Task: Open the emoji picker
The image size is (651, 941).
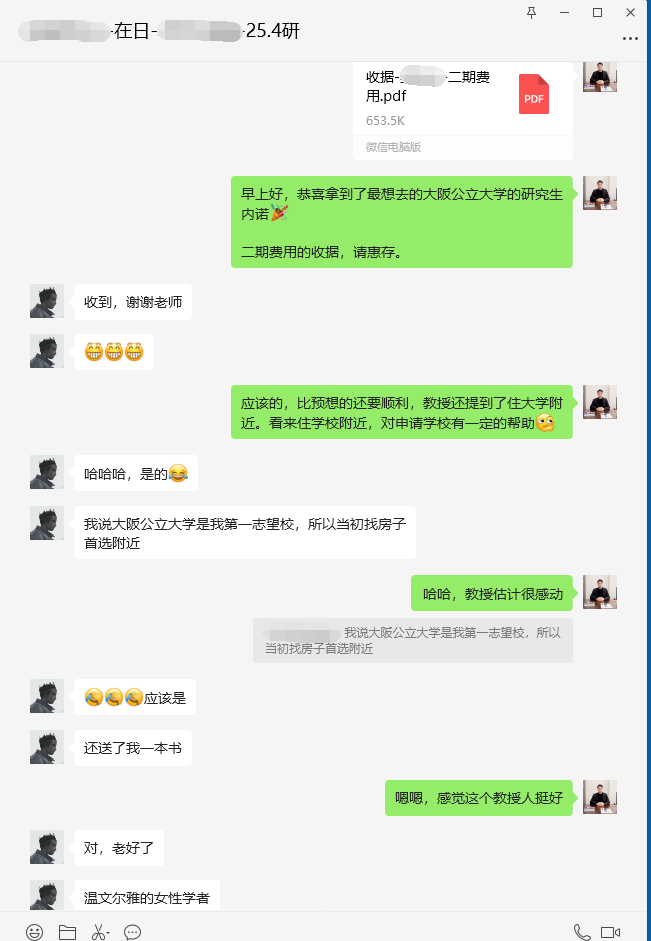Action: [35, 932]
